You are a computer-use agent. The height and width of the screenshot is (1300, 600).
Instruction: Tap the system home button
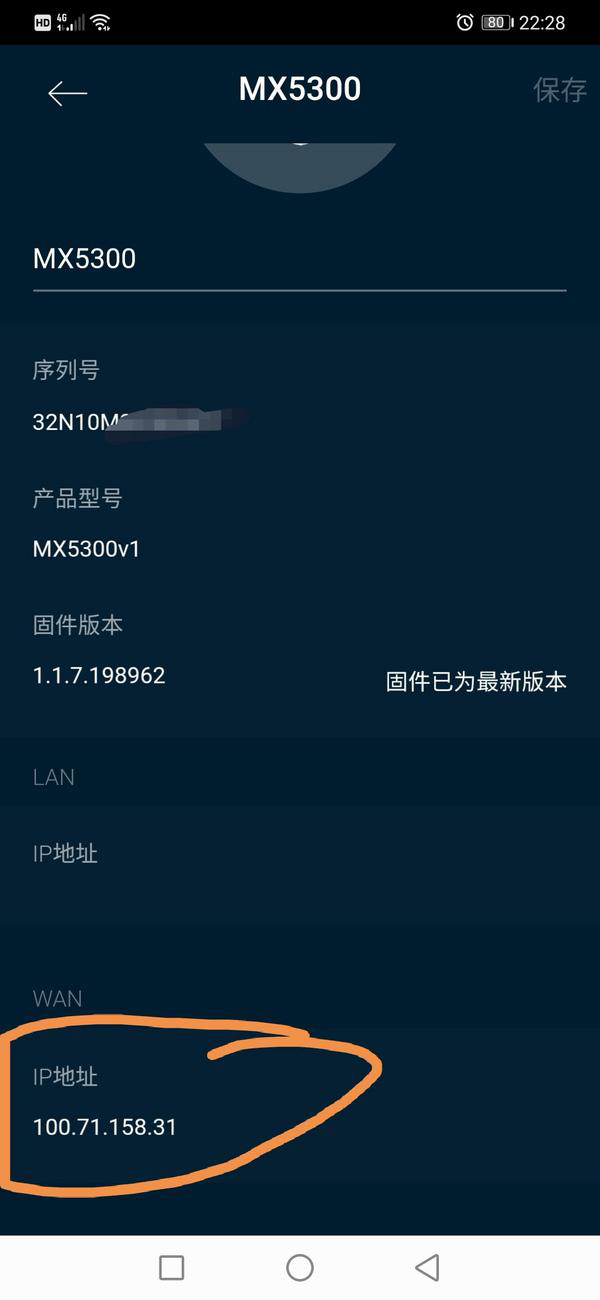300,1268
